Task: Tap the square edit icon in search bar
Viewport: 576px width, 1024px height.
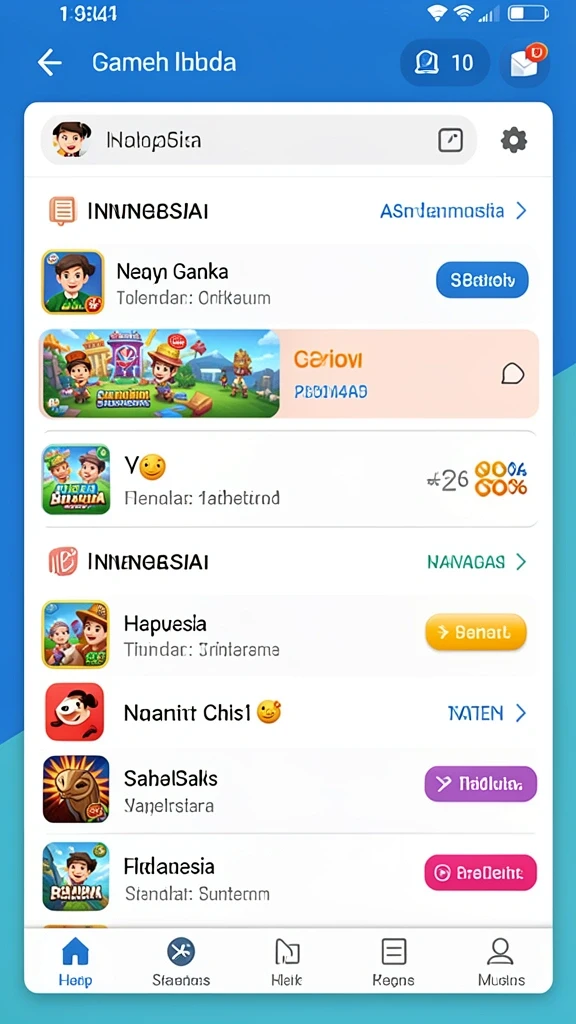Action: click(x=450, y=140)
